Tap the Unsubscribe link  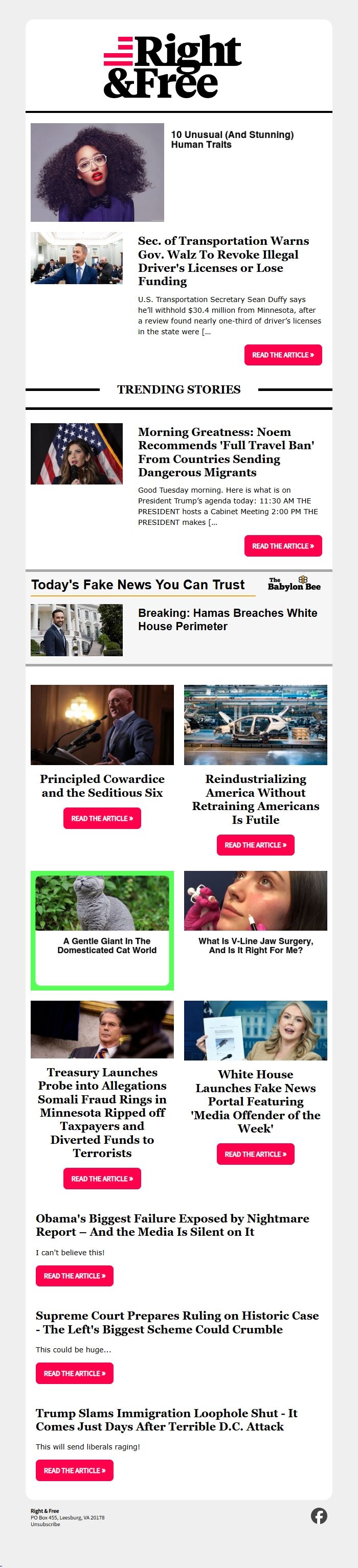click(x=46, y=1524)
